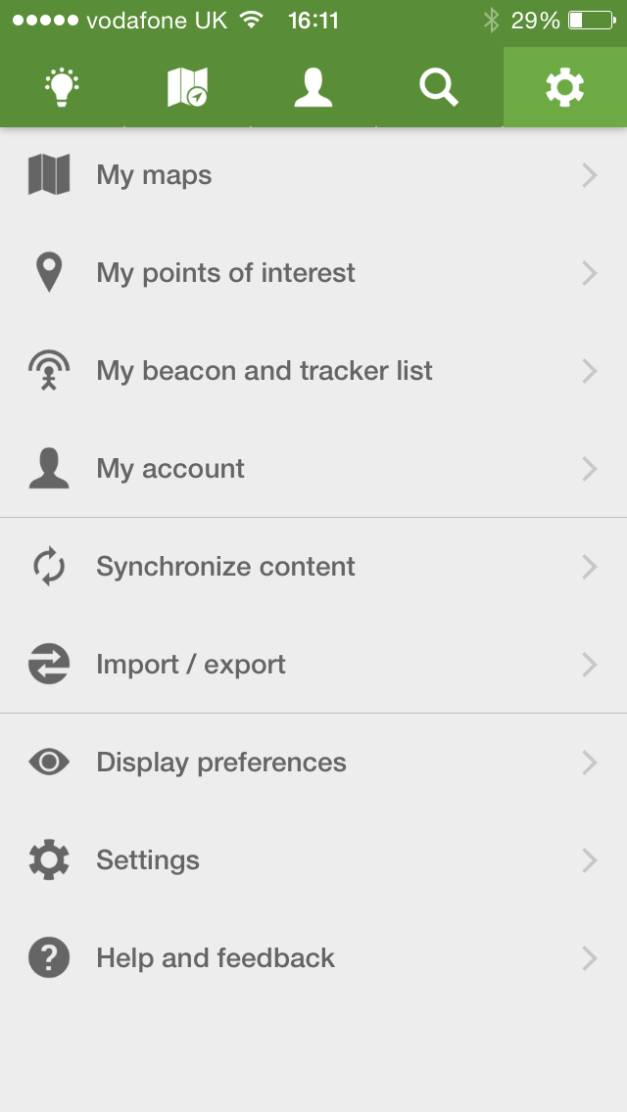Image resolution: width=627 pixels, height=1112 pixels.
Task: Open My maps
Action: (x=313, y=176)
